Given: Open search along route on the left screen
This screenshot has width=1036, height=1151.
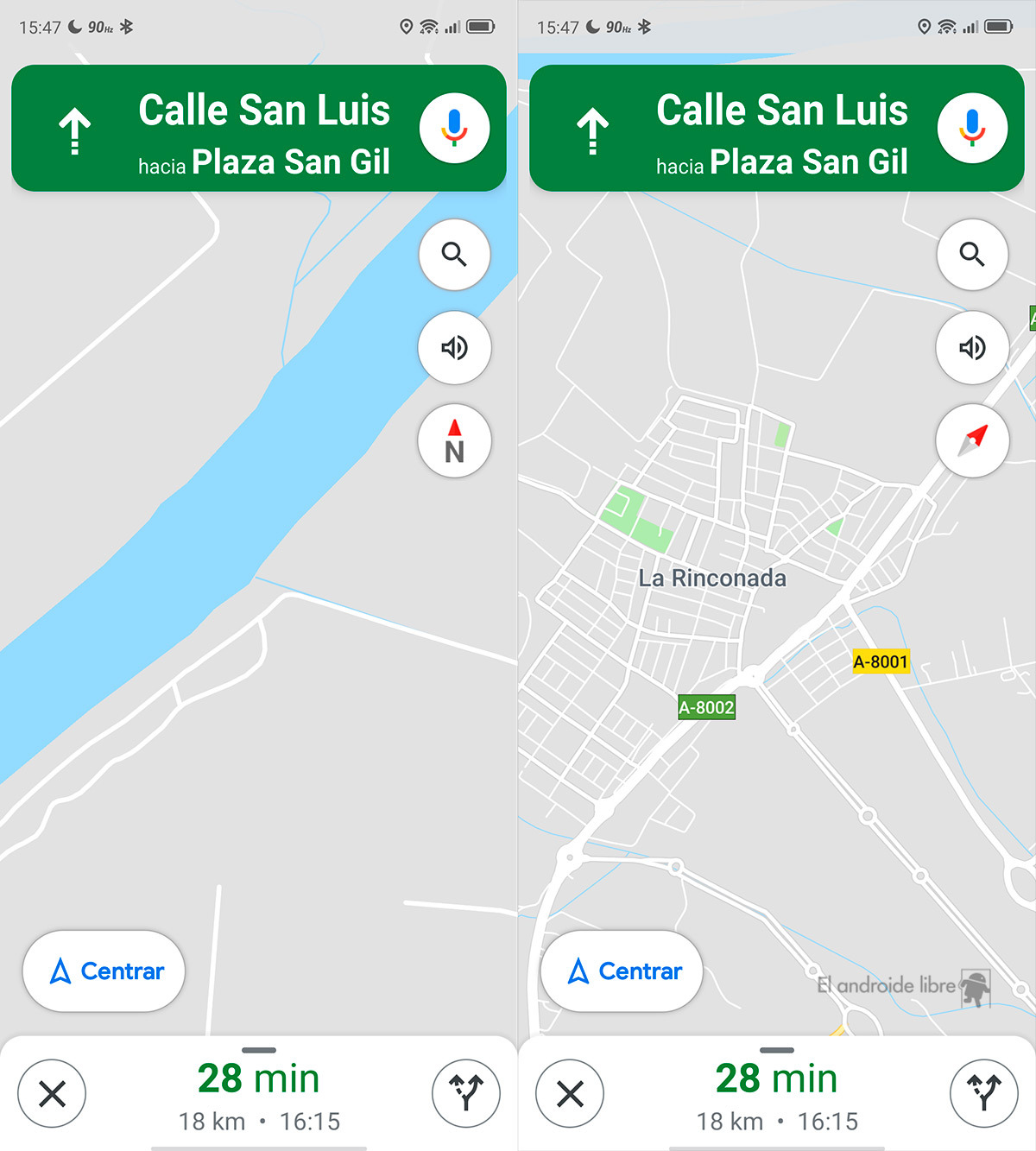Looking at the screenshot, I should [454, 255].
